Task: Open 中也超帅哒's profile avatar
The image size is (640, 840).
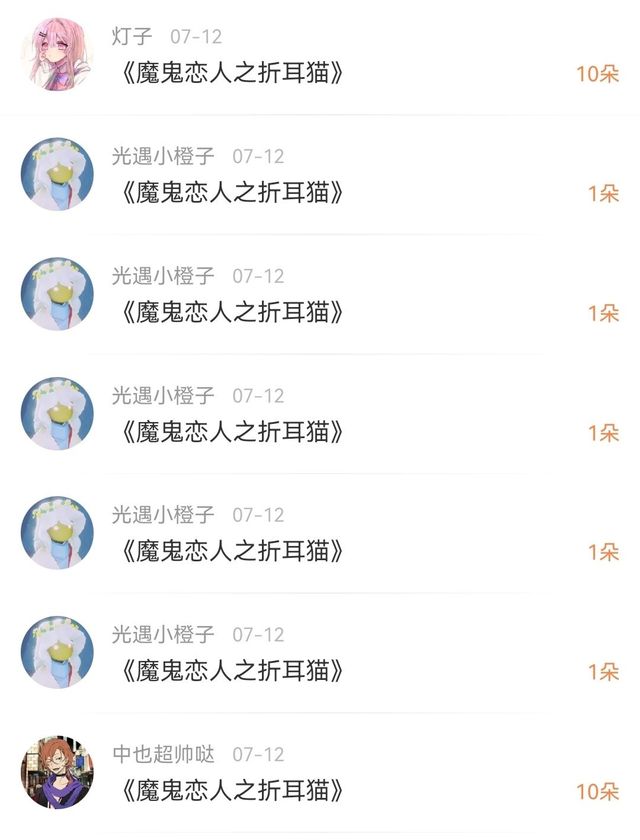Action: point(57,772)
